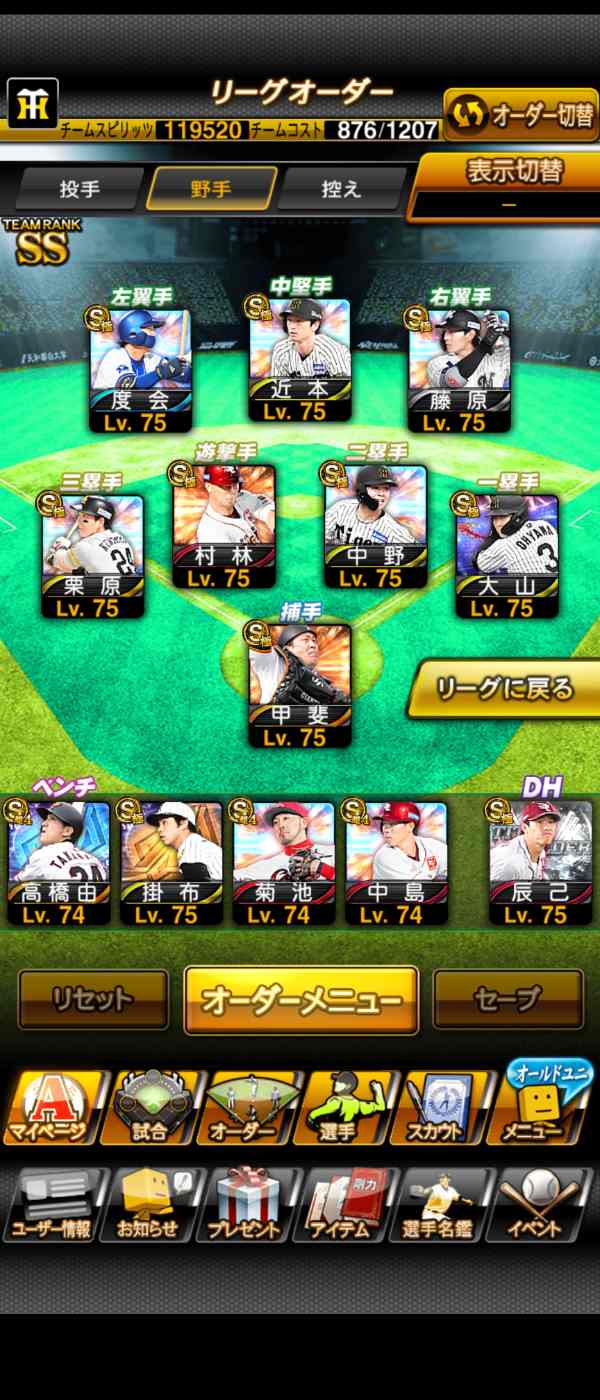Save the order with セーブ
Image resolution: width=600 pixels, height=1400 pixels.
click(x=507, y=998)
